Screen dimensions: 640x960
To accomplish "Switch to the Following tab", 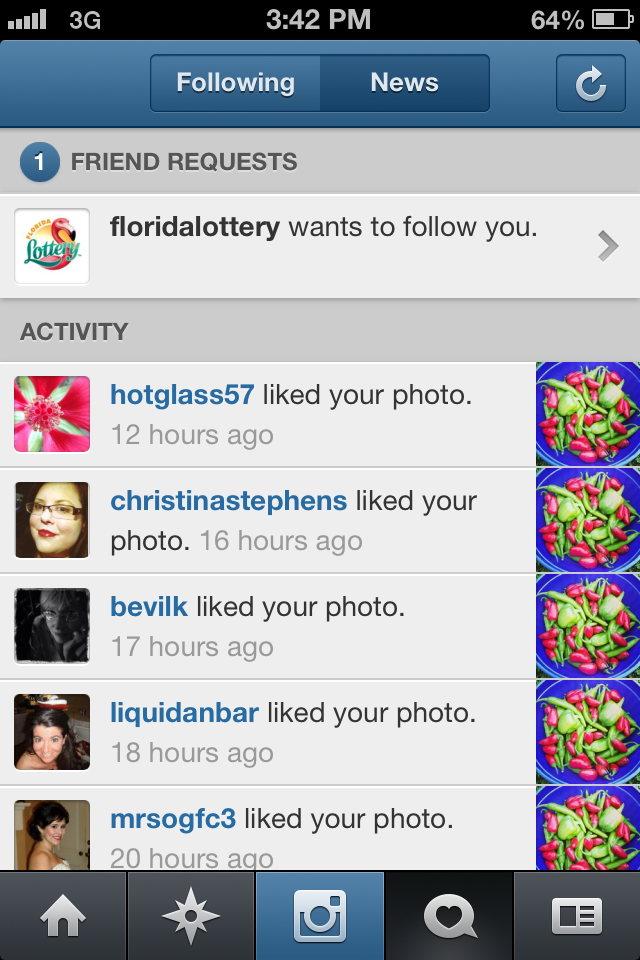I will click(x=236, y=83).
